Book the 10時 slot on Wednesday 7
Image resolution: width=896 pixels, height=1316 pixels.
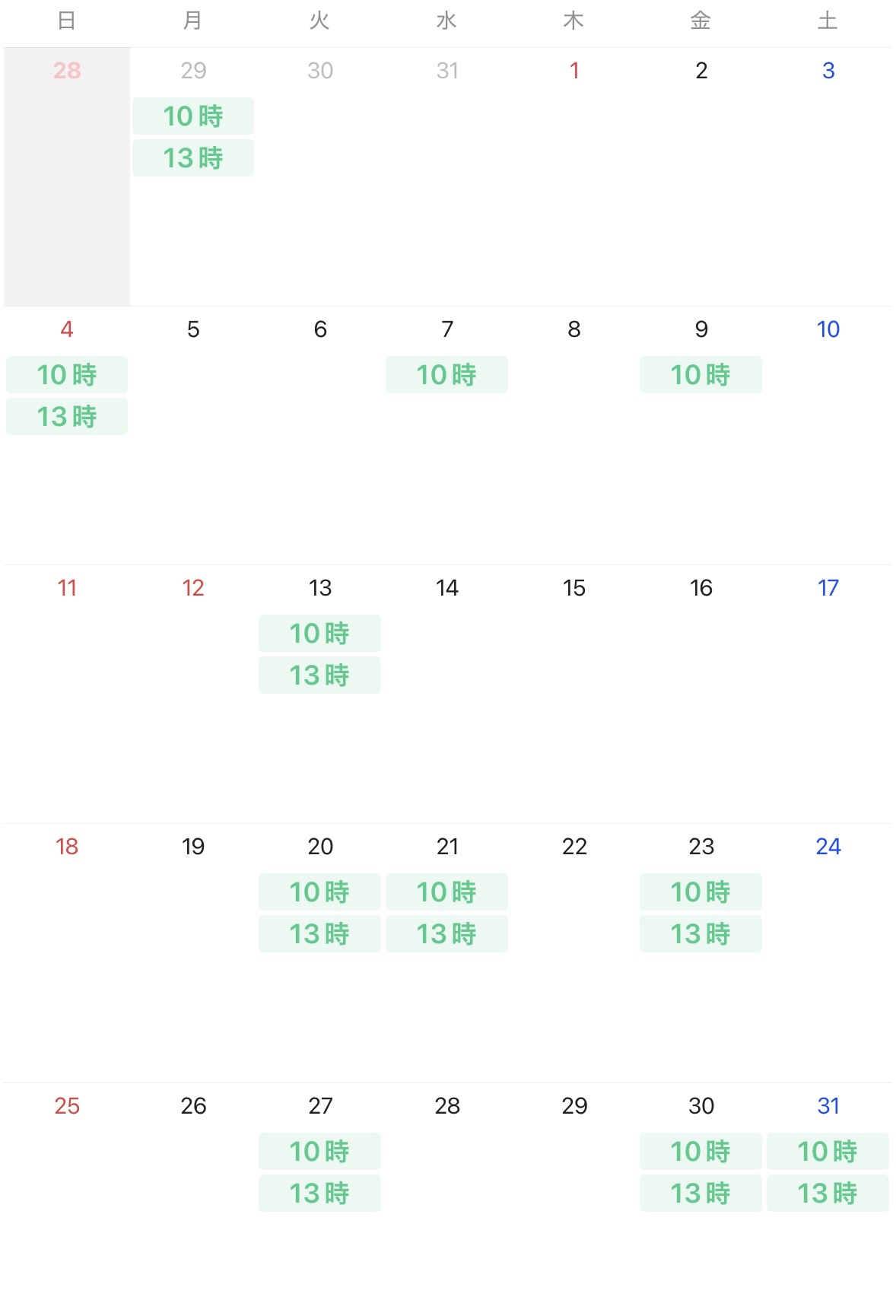click(446, 375)
